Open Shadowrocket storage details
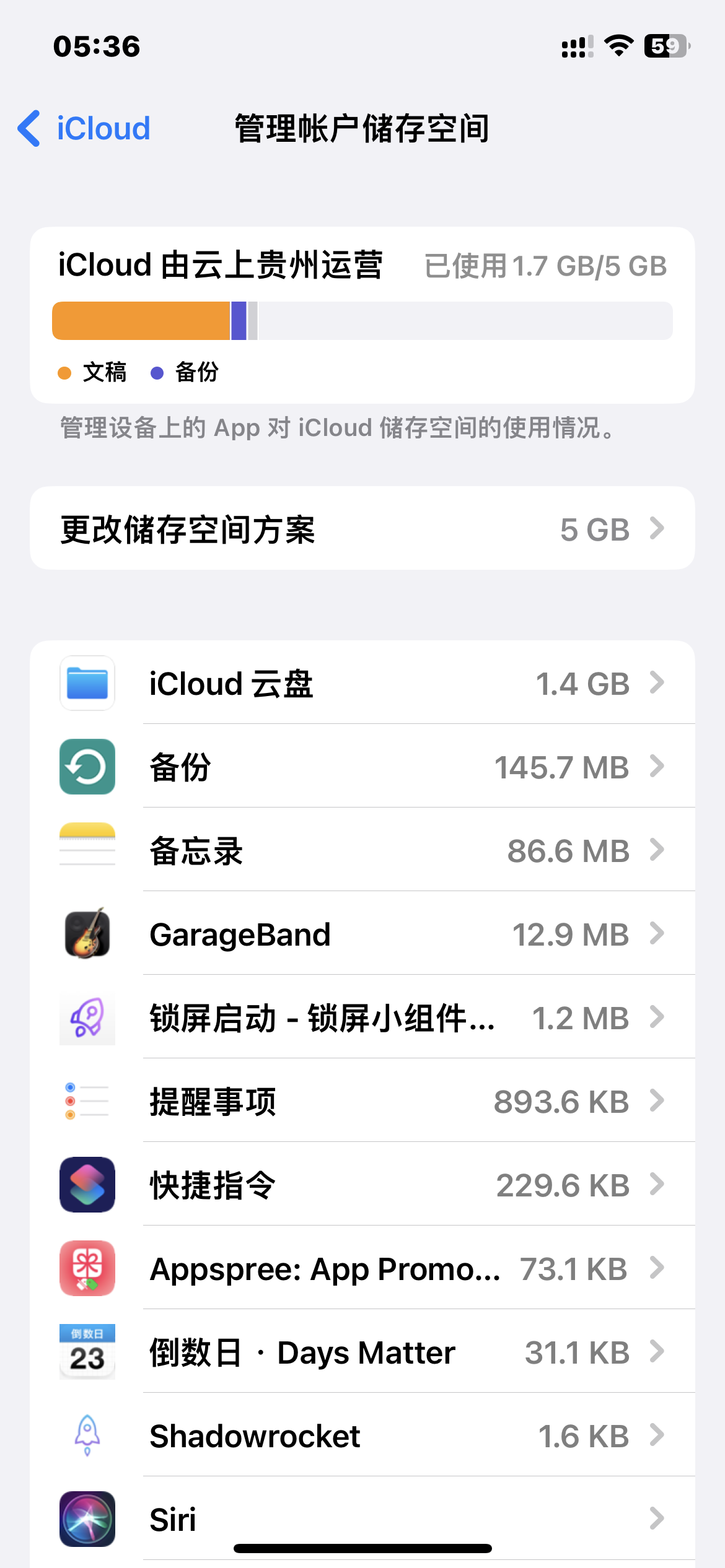Screen dimensions: 725x1568 coord(362,1436)
